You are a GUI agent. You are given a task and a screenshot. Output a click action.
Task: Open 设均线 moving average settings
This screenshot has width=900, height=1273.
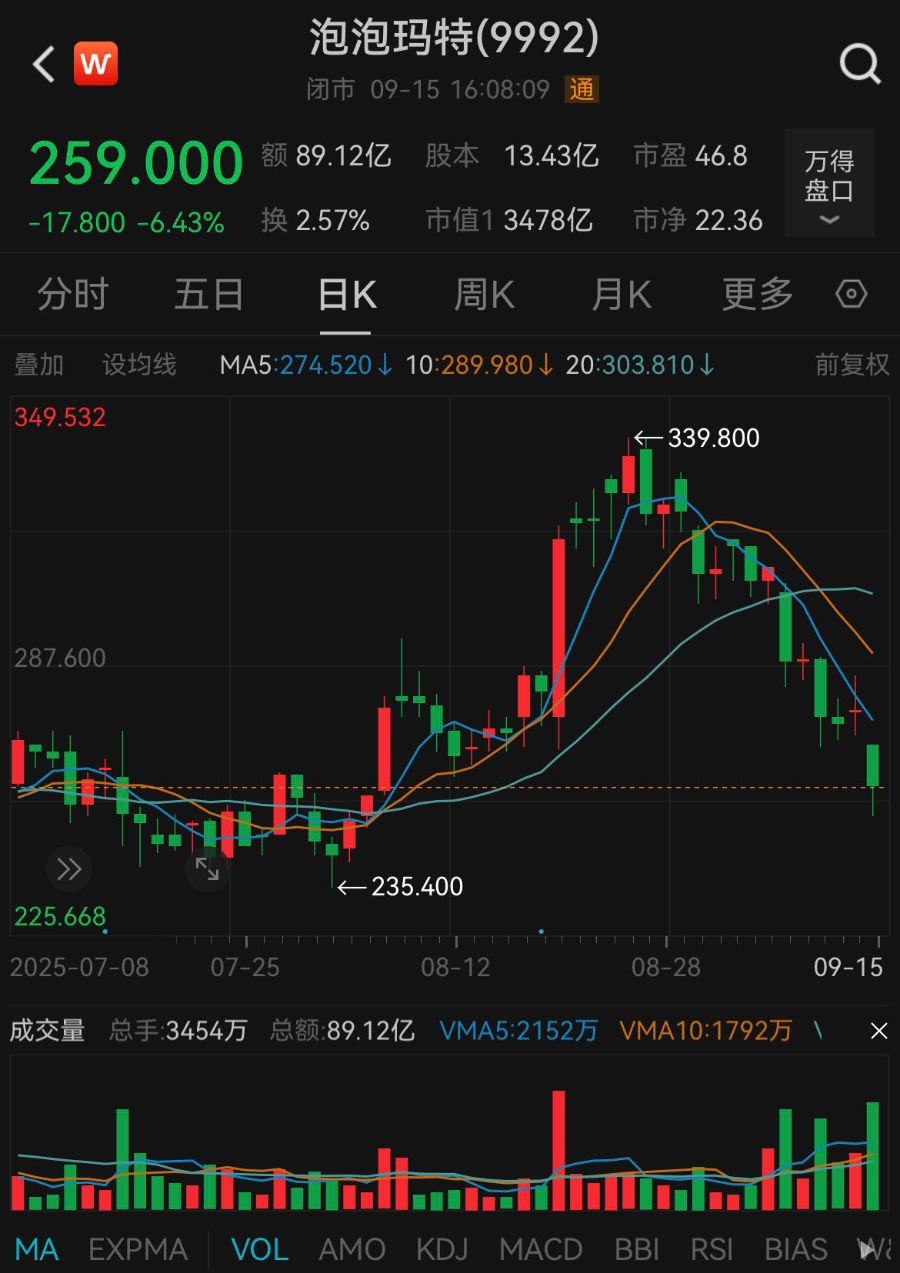pyautogui.click(x=139, y=365)
